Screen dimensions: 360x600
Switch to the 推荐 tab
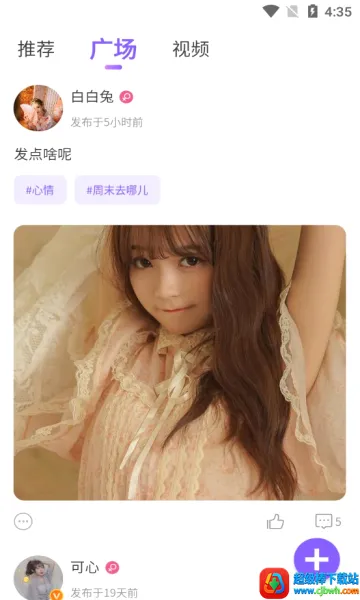point(36,49)
